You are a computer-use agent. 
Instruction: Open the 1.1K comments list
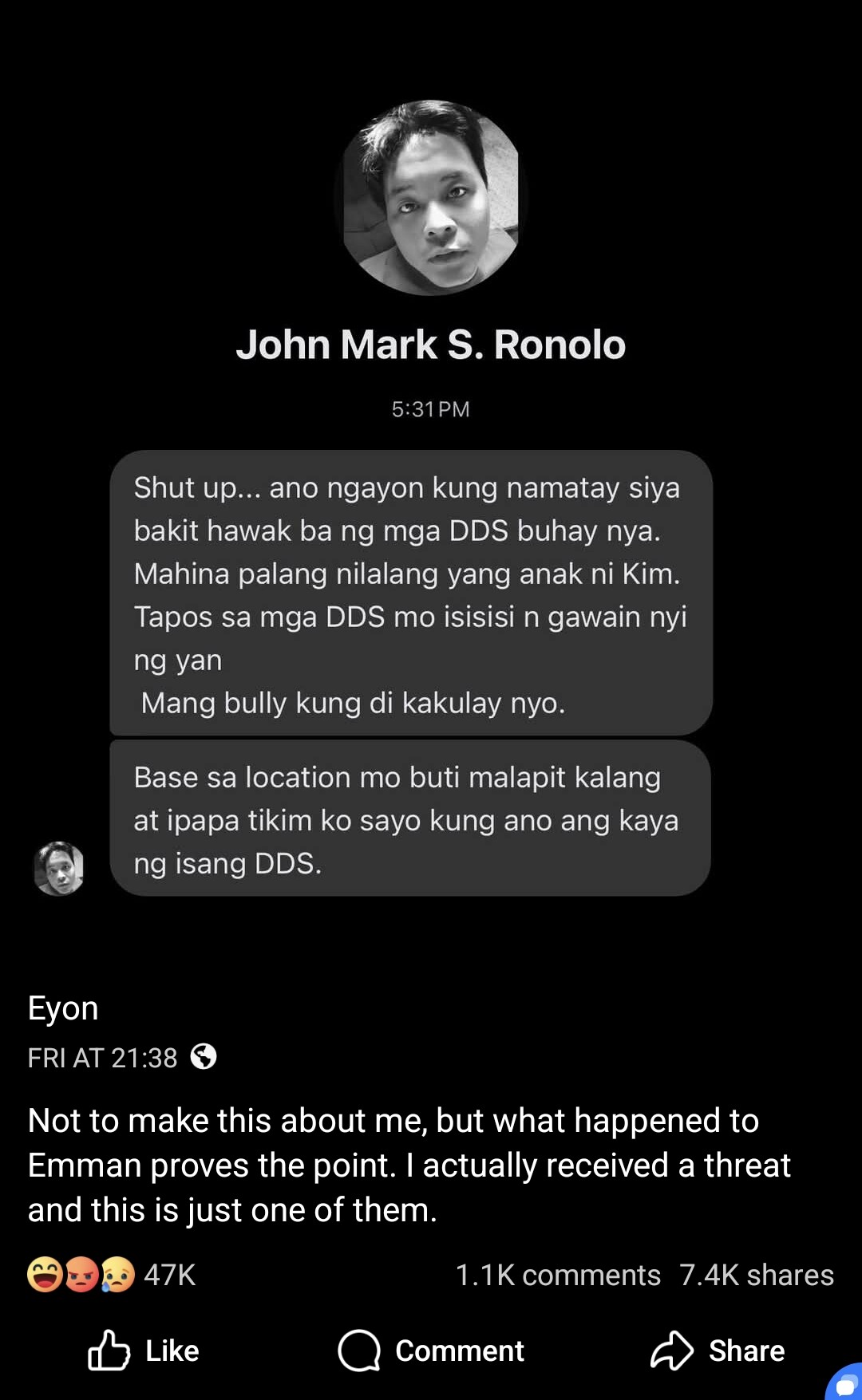tap(557, 1275)
